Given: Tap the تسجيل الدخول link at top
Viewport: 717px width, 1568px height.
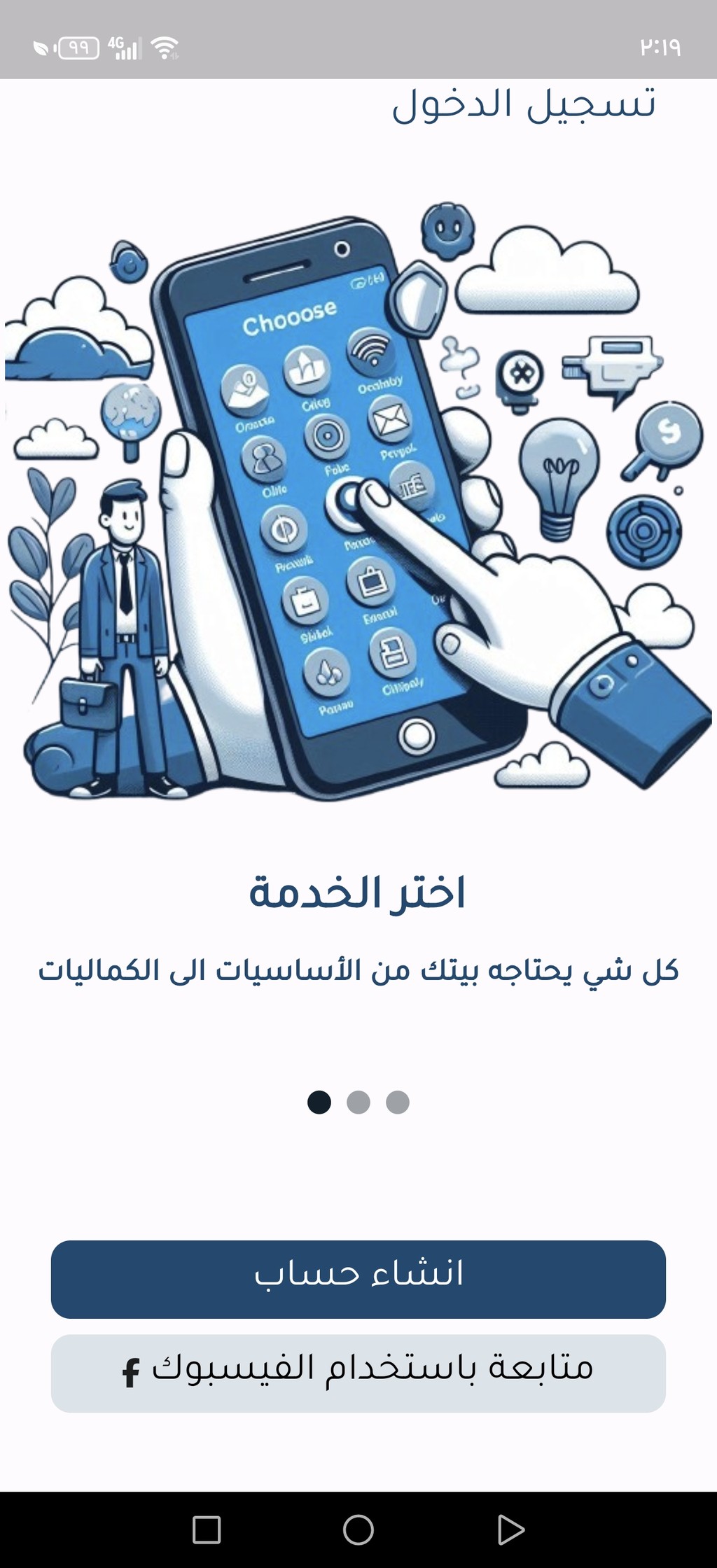Looking at the screenshot, I should pyautogui.click(x=524, y=105).
